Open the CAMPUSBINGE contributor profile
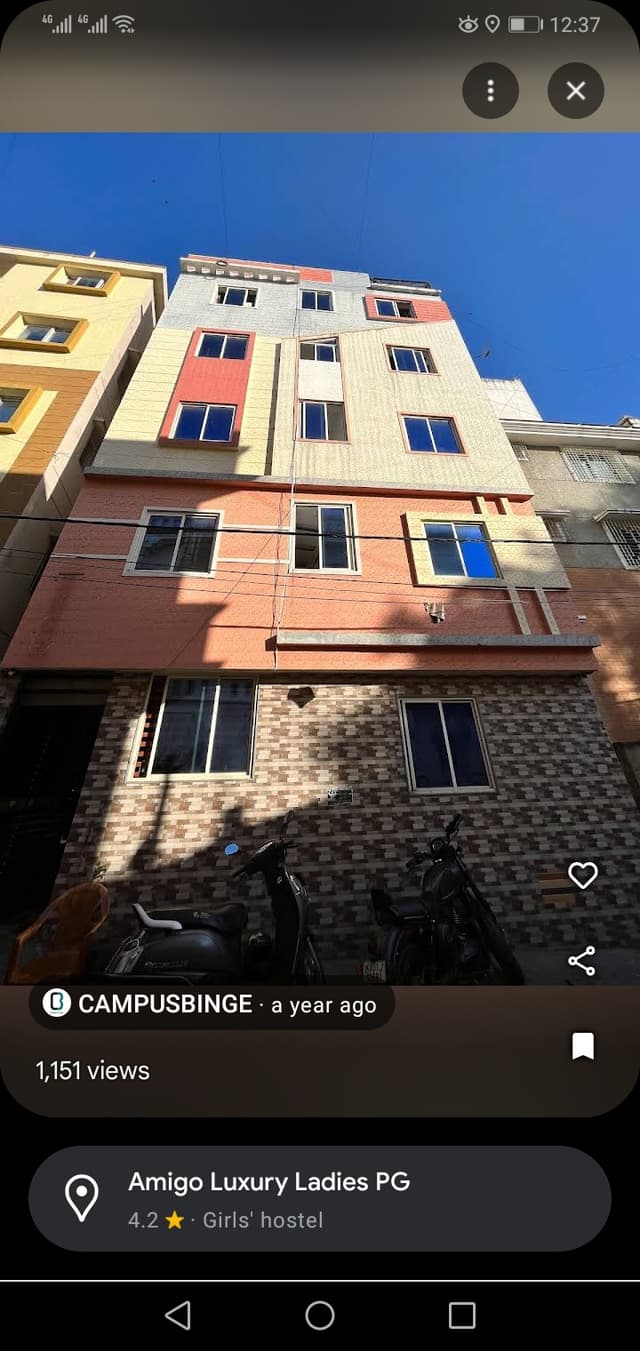Screen dimensions: 640x1351 pos(211,1005)
